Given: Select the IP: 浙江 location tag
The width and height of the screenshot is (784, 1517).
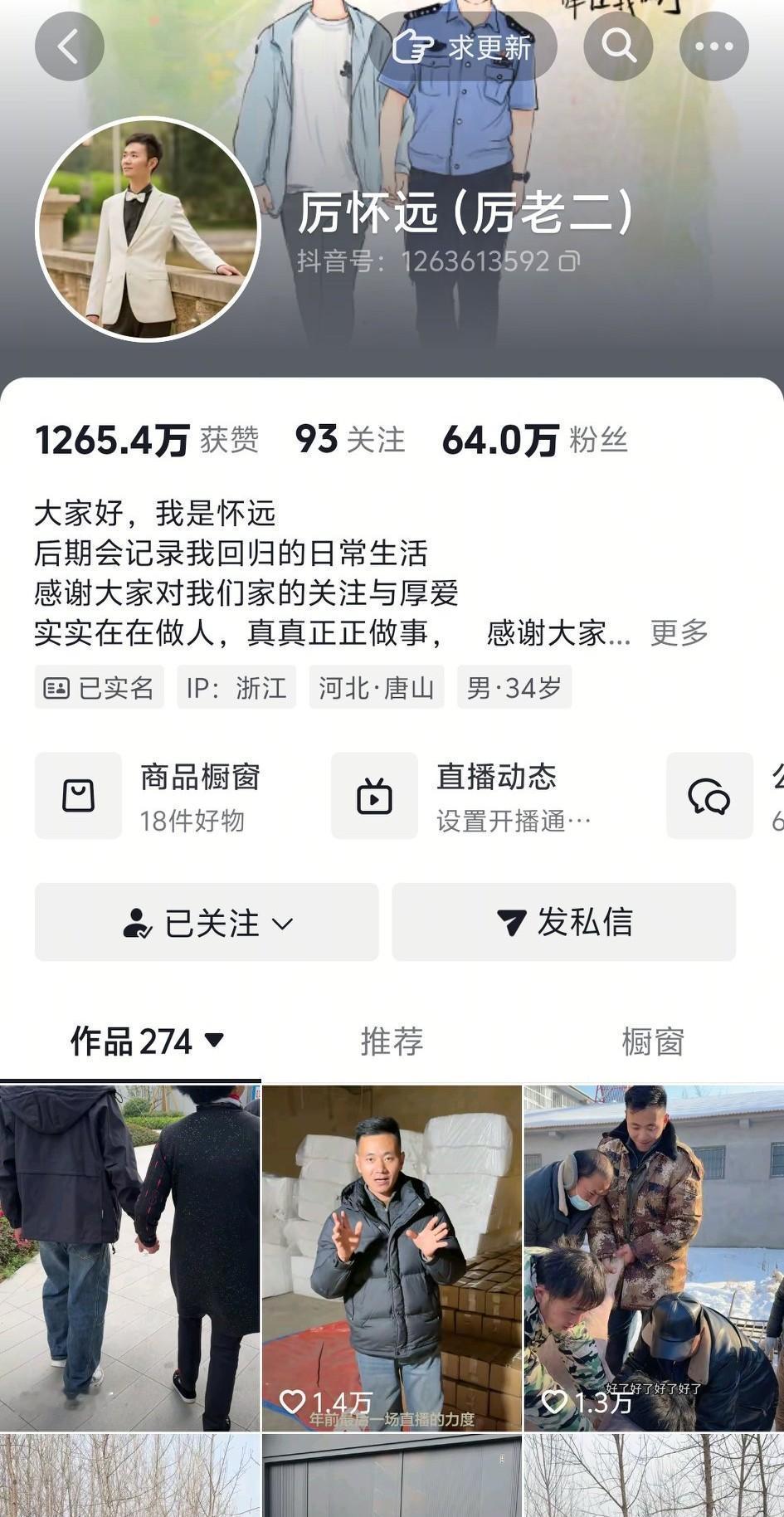Looking at the screenshot, I should [234, 686].
